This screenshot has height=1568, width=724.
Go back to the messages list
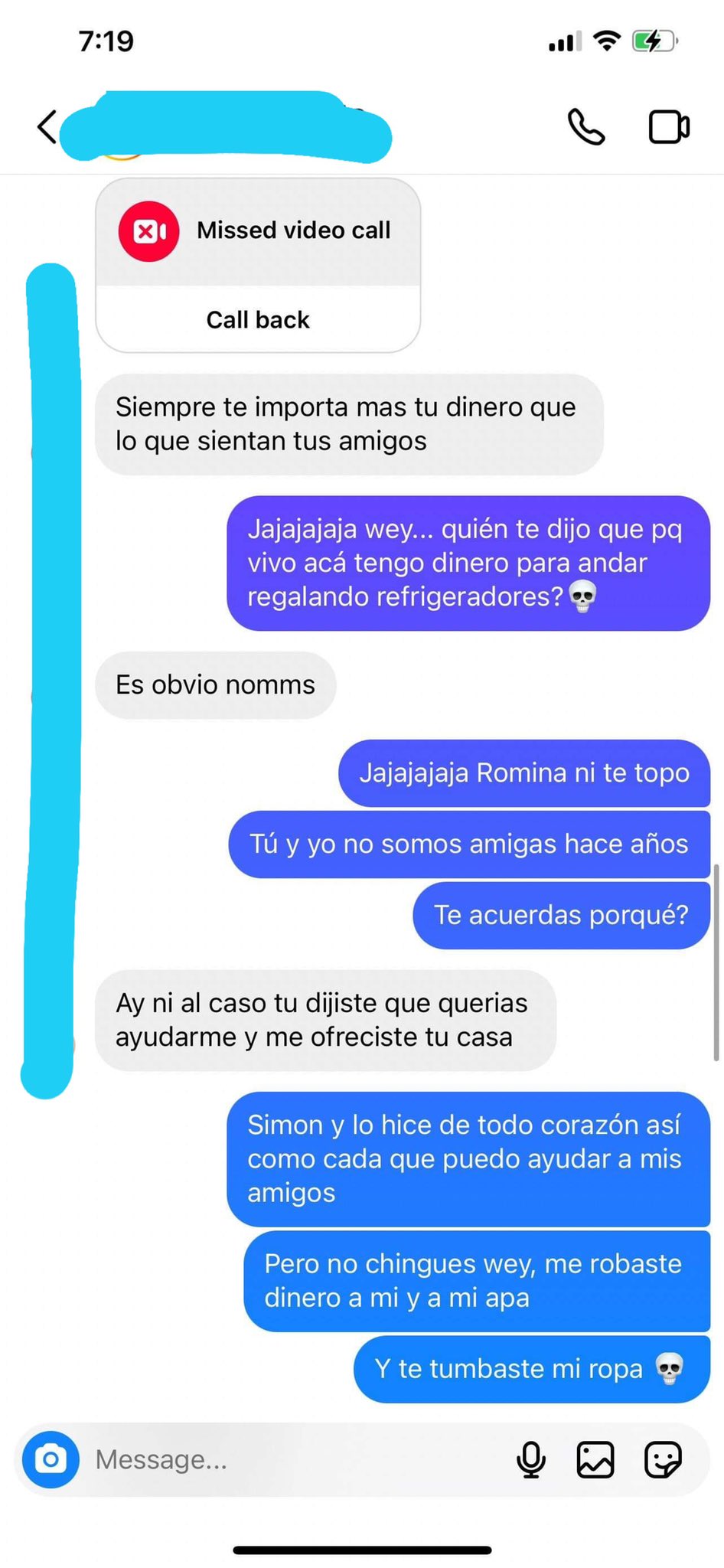click(x=47, y=126)
